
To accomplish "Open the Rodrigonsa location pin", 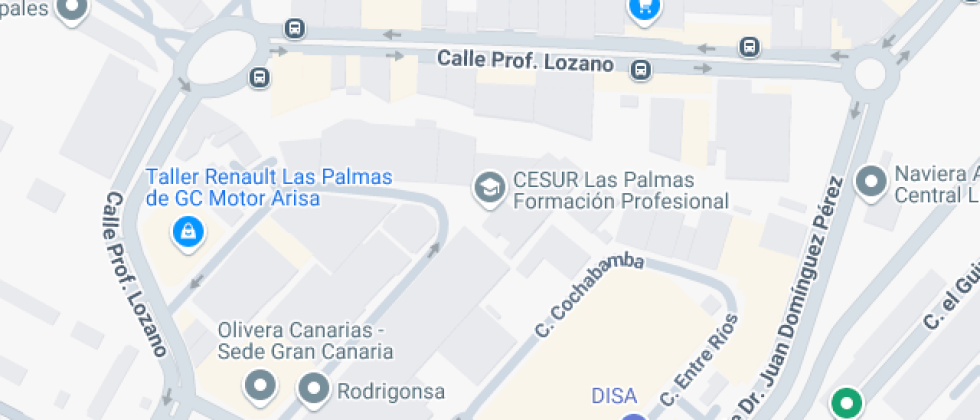I will [314, 390].
